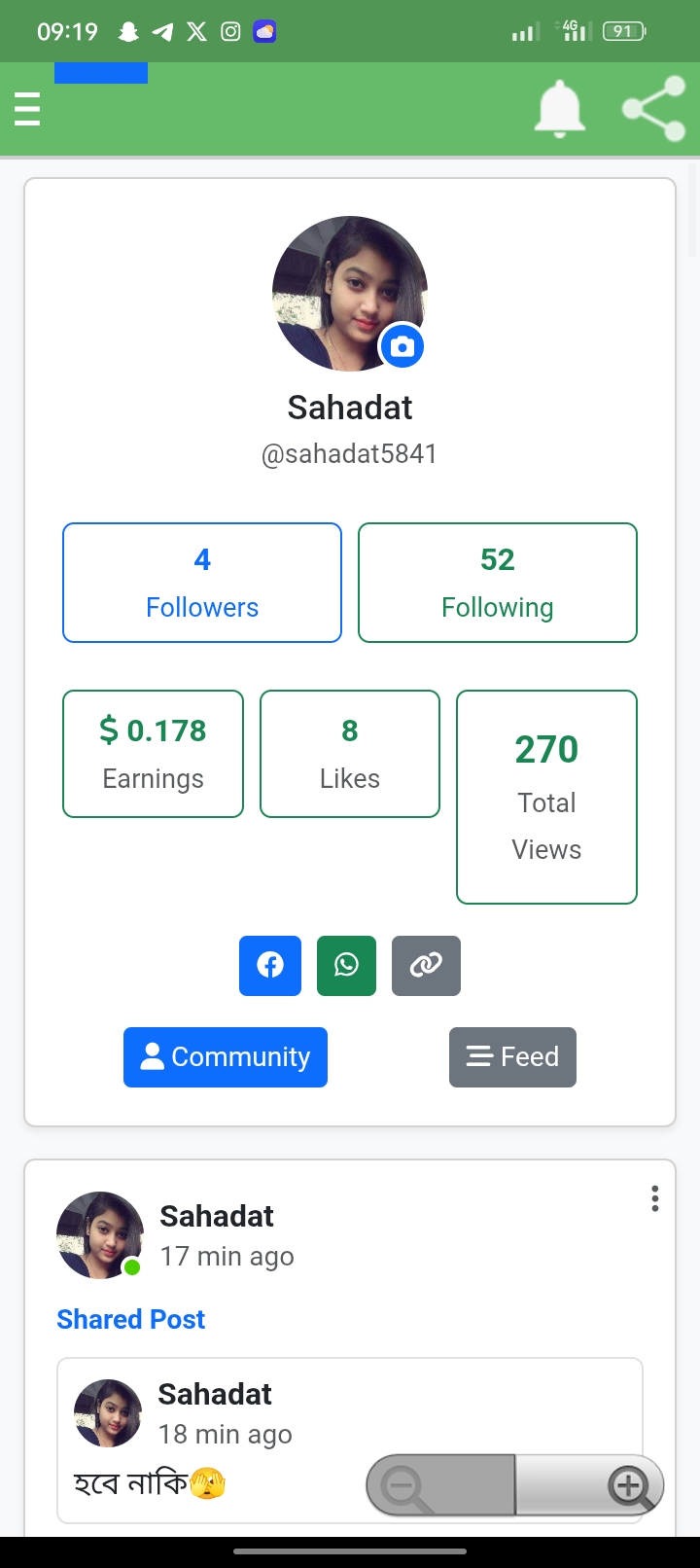Switch to the Feed view

click(x=512, y=1057)
